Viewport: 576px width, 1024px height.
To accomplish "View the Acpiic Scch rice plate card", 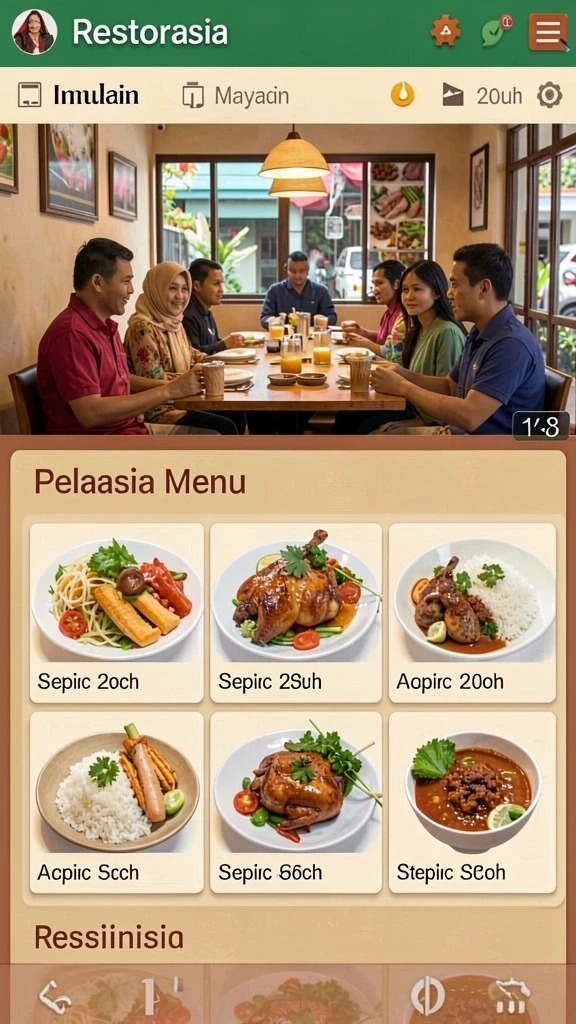I will coord(117,803).
